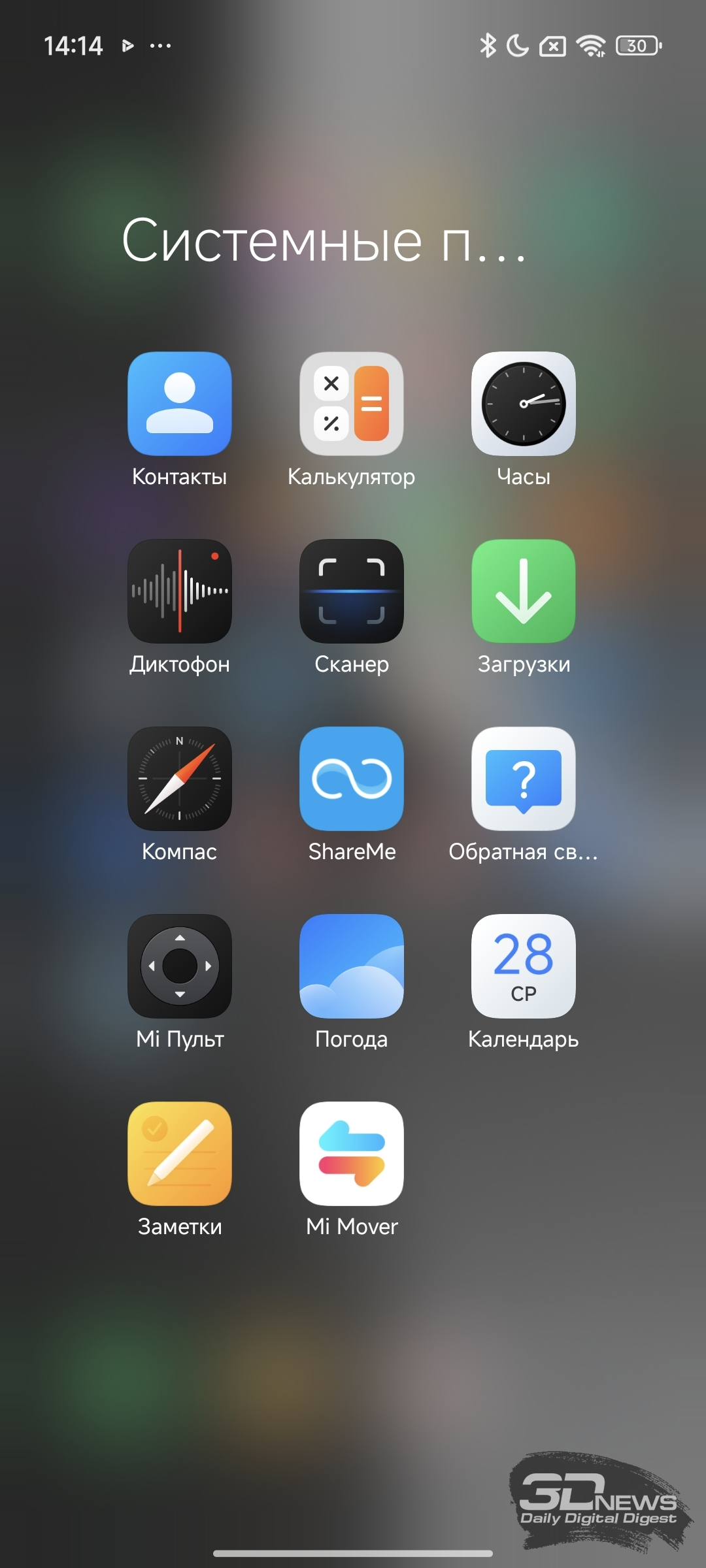Start the Диктофон recorder app

180,591
